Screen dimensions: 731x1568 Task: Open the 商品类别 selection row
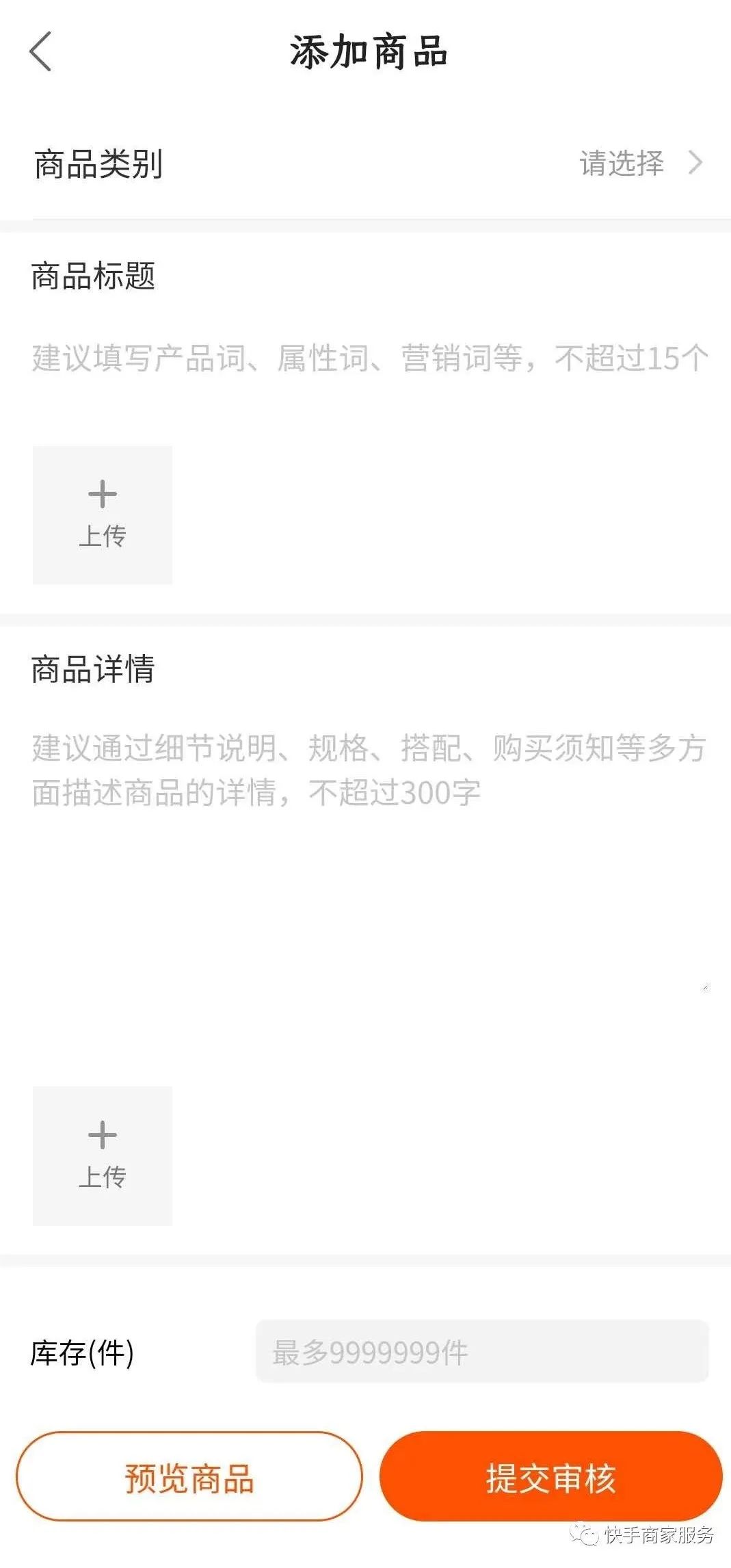[x=365, y=164]
